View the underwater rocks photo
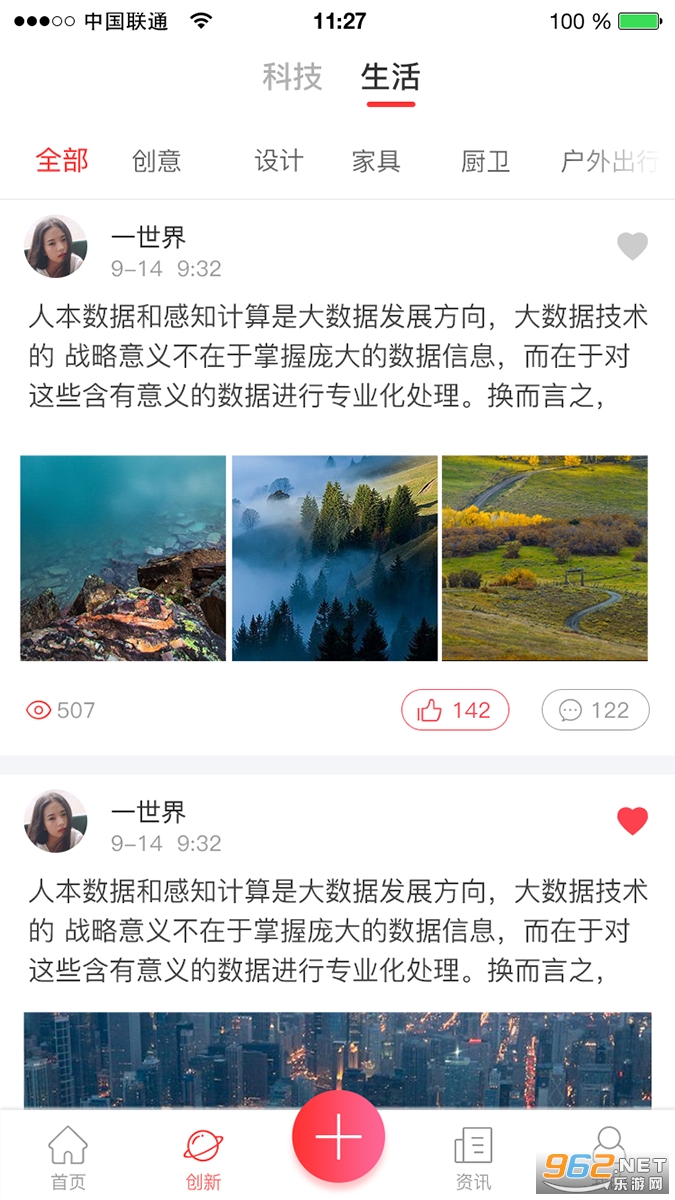Screen dimensions: 675x1200 (x=123, y=558)
